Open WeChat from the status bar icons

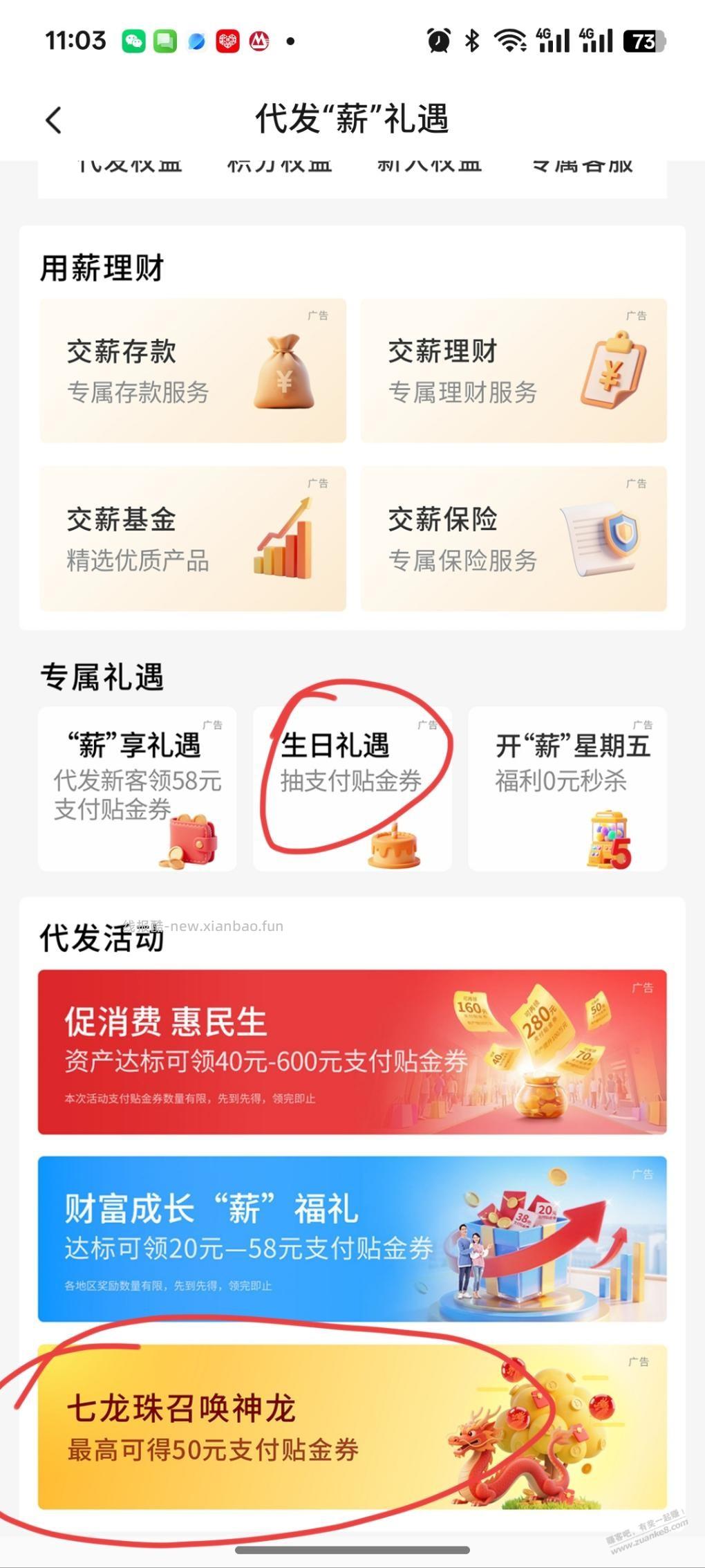tap(135, 41)
